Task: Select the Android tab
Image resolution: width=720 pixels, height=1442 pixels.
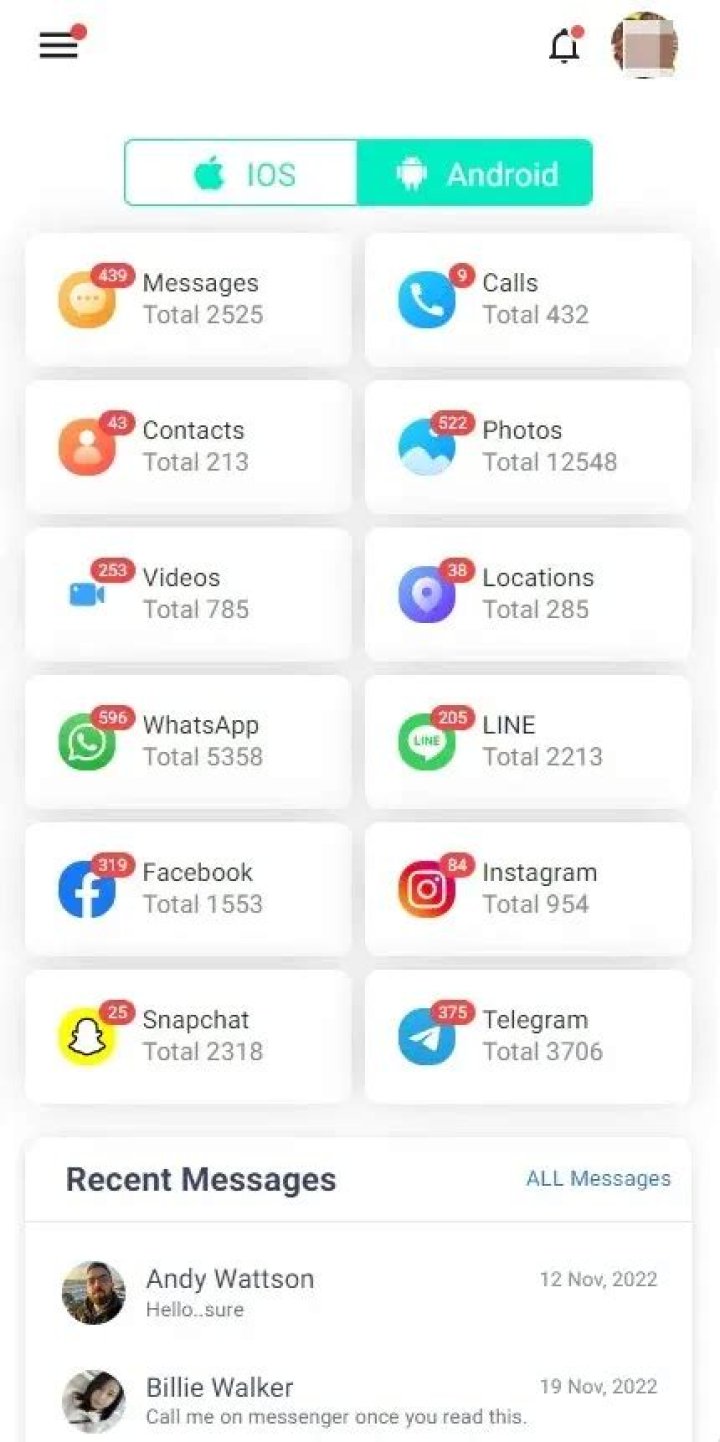Action: (x=475, y=173)
